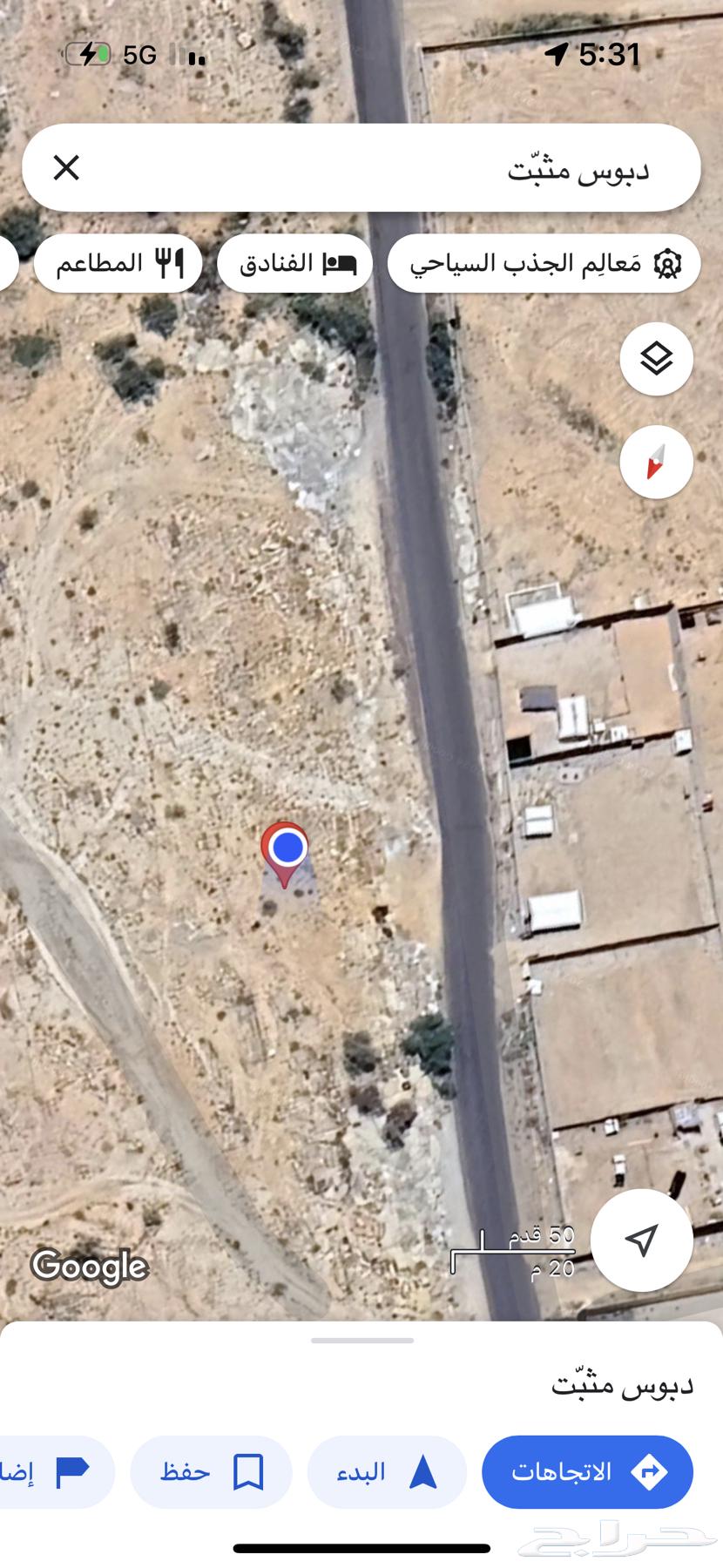Select the المطاعم restaurants chip
The width and height of the screenshot is (723, 1568).
118,262
